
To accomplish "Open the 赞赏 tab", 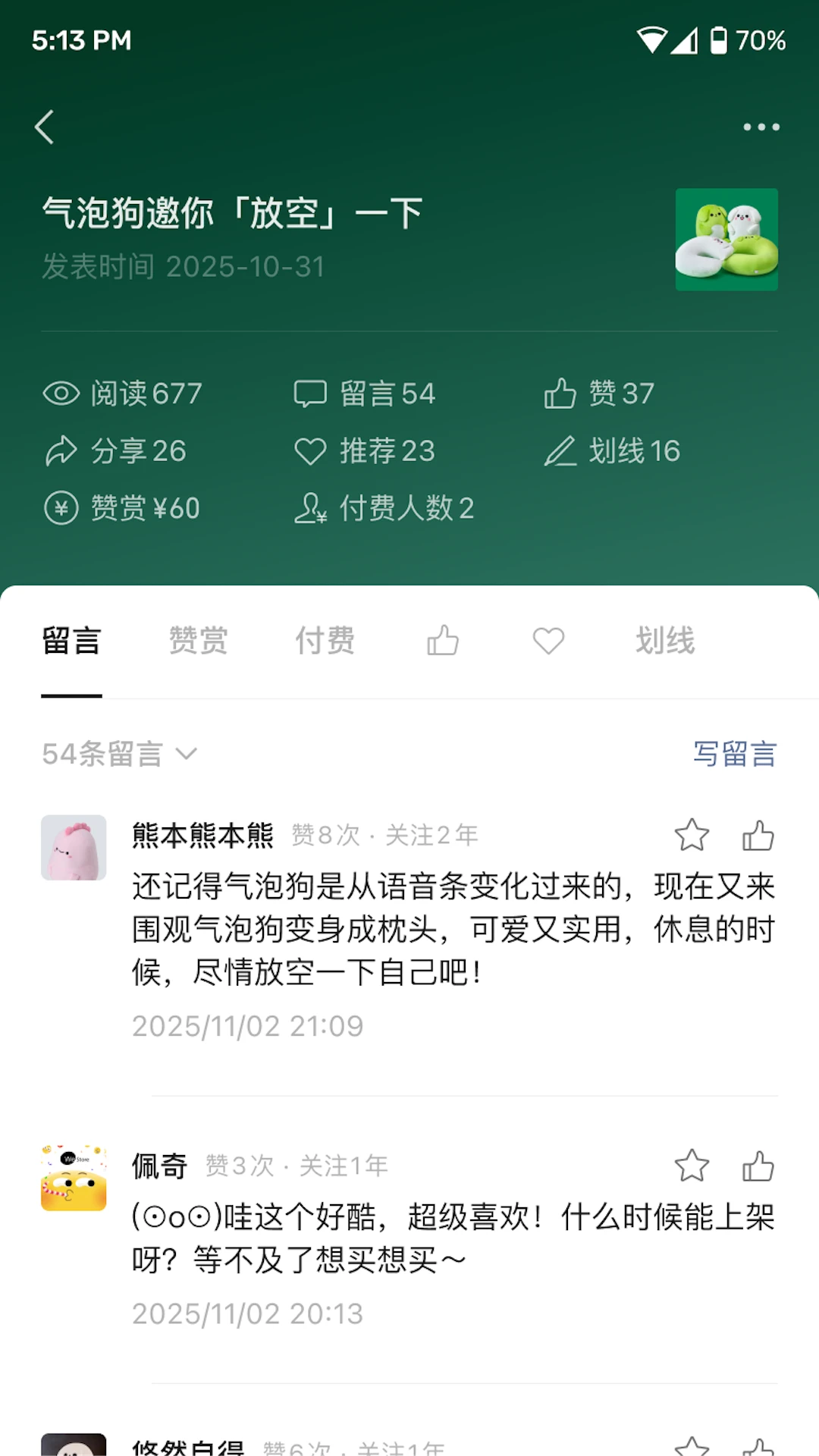I will 199,641.
